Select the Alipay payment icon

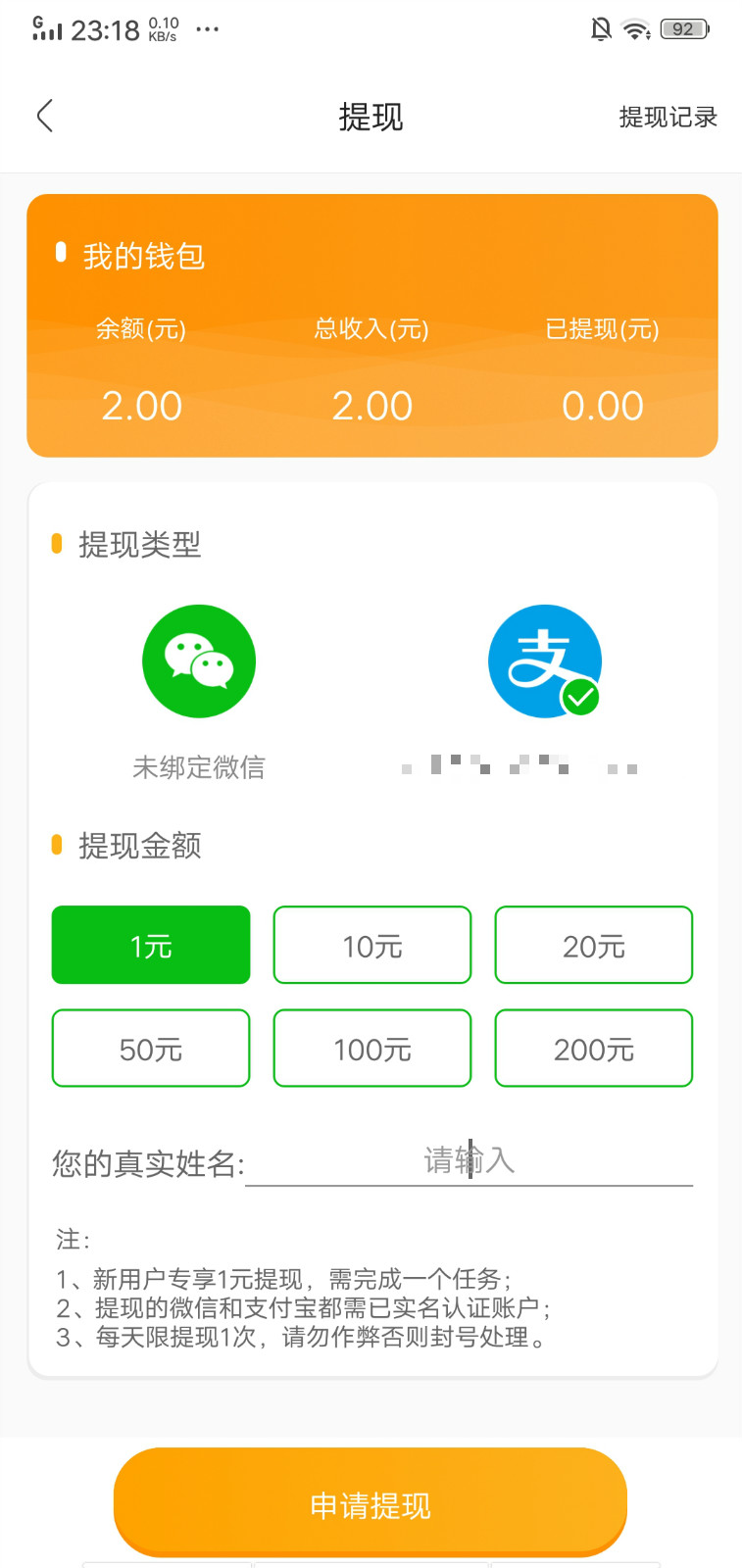(x=545, y=660)
